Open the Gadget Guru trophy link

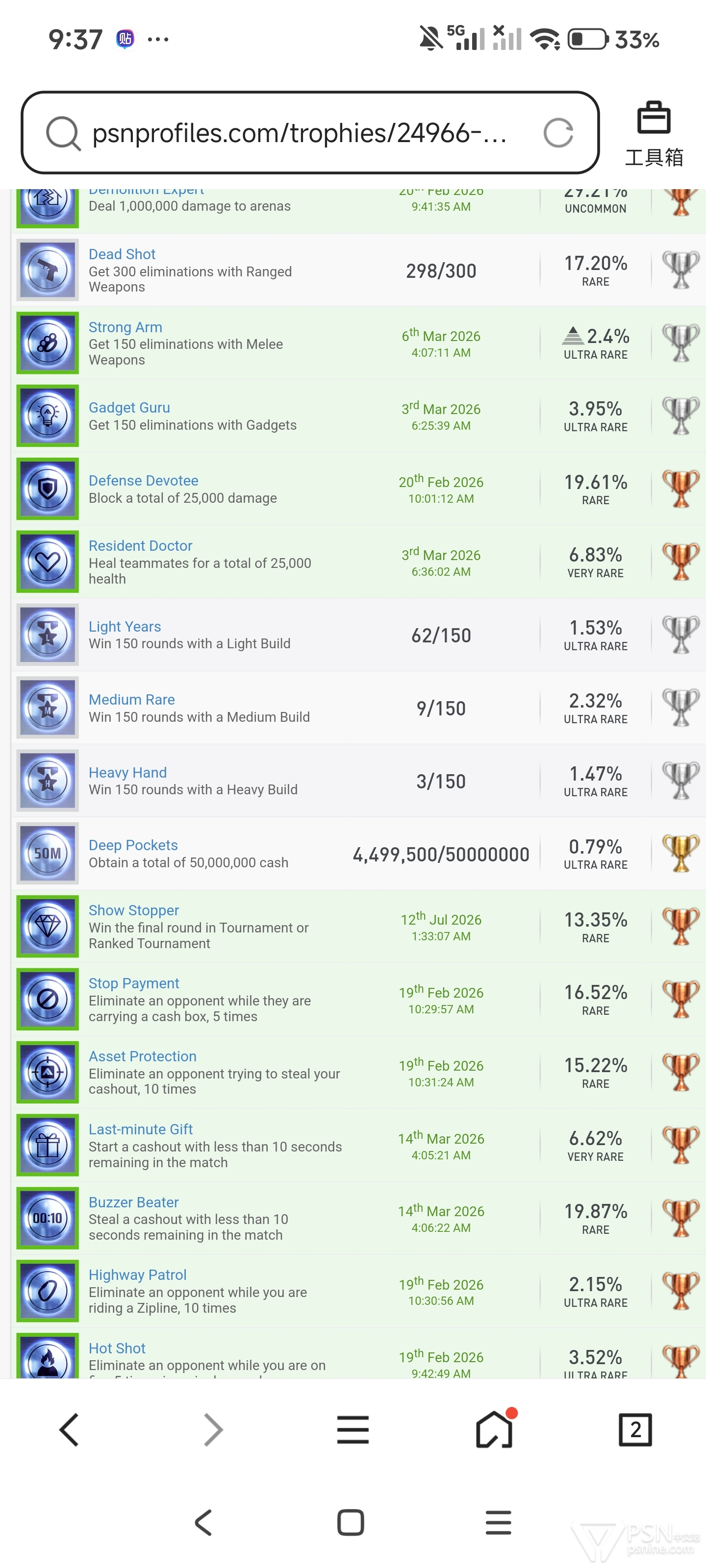coord(129,407)
